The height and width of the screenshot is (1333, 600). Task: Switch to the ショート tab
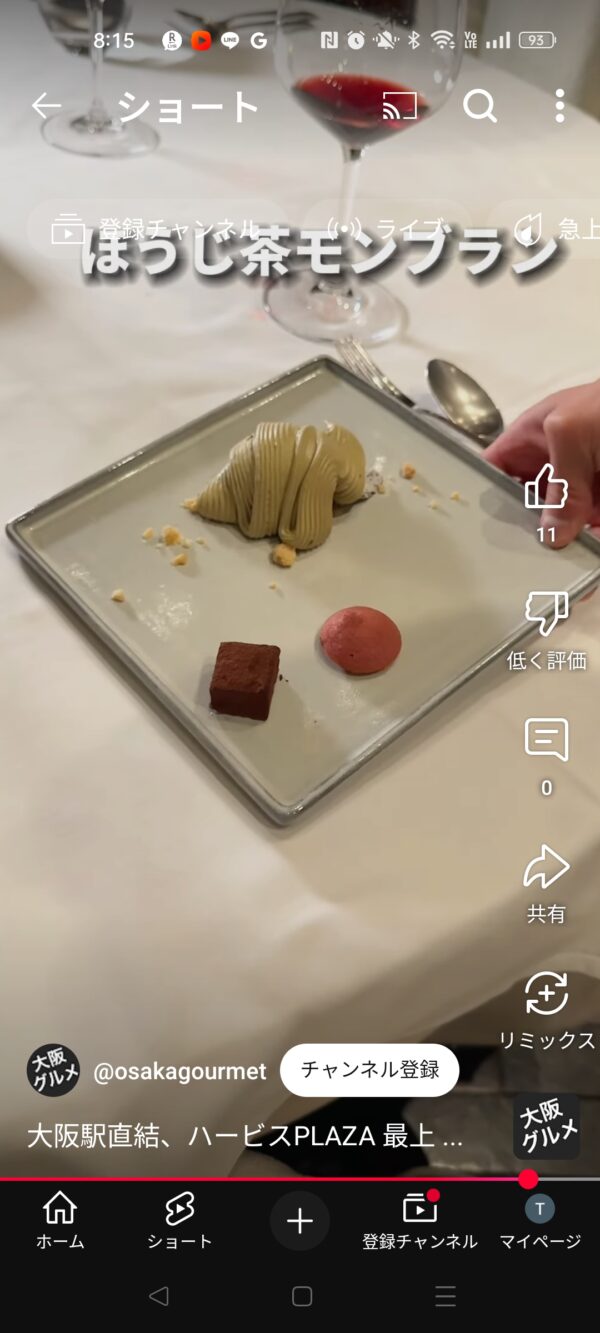click(180, 1220)
